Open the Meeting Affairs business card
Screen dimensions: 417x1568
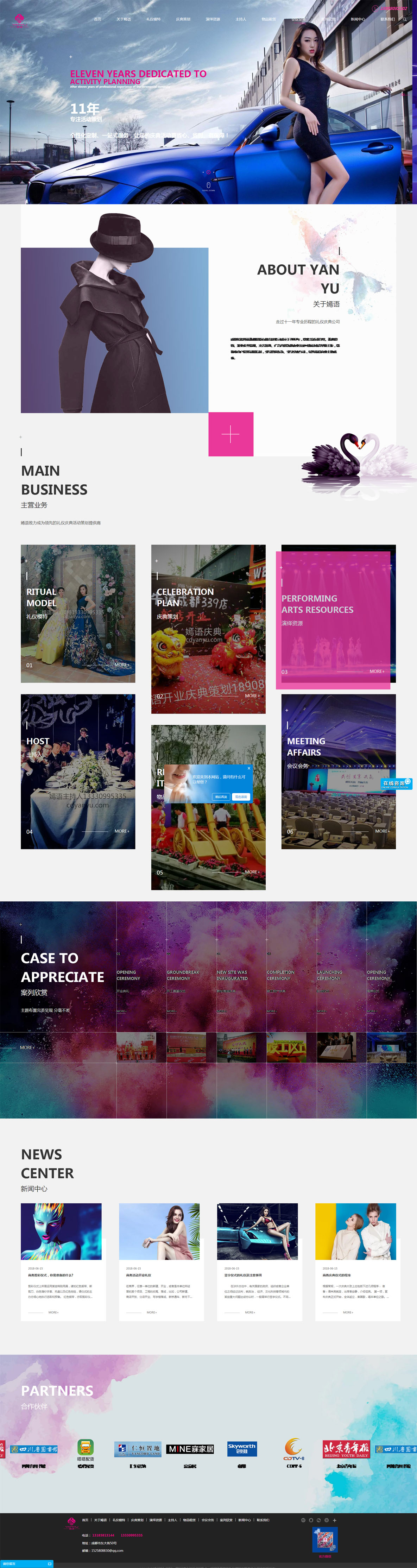point(339,771)
